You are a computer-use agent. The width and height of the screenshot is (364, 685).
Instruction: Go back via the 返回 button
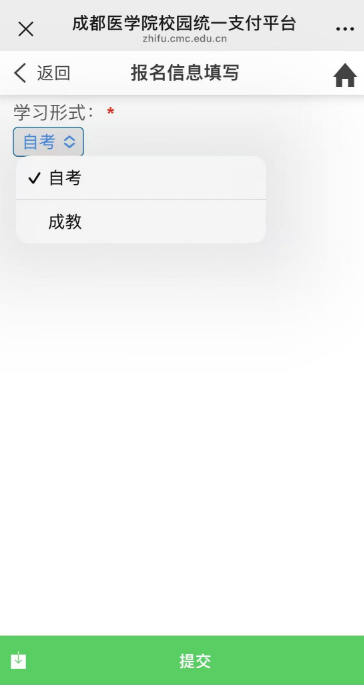(42, 73)
